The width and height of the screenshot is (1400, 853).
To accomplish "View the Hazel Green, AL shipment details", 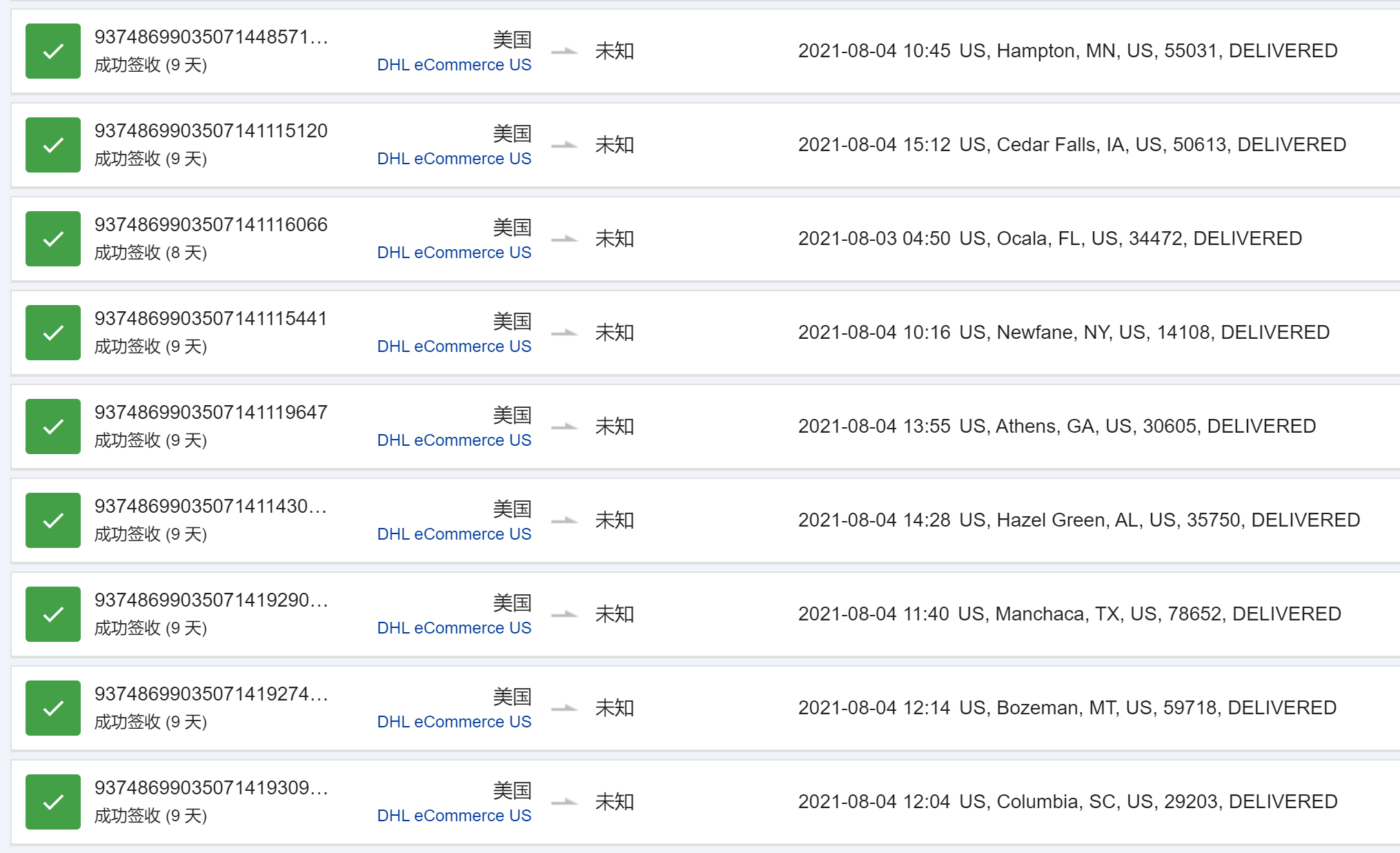I will [1078, 520].
